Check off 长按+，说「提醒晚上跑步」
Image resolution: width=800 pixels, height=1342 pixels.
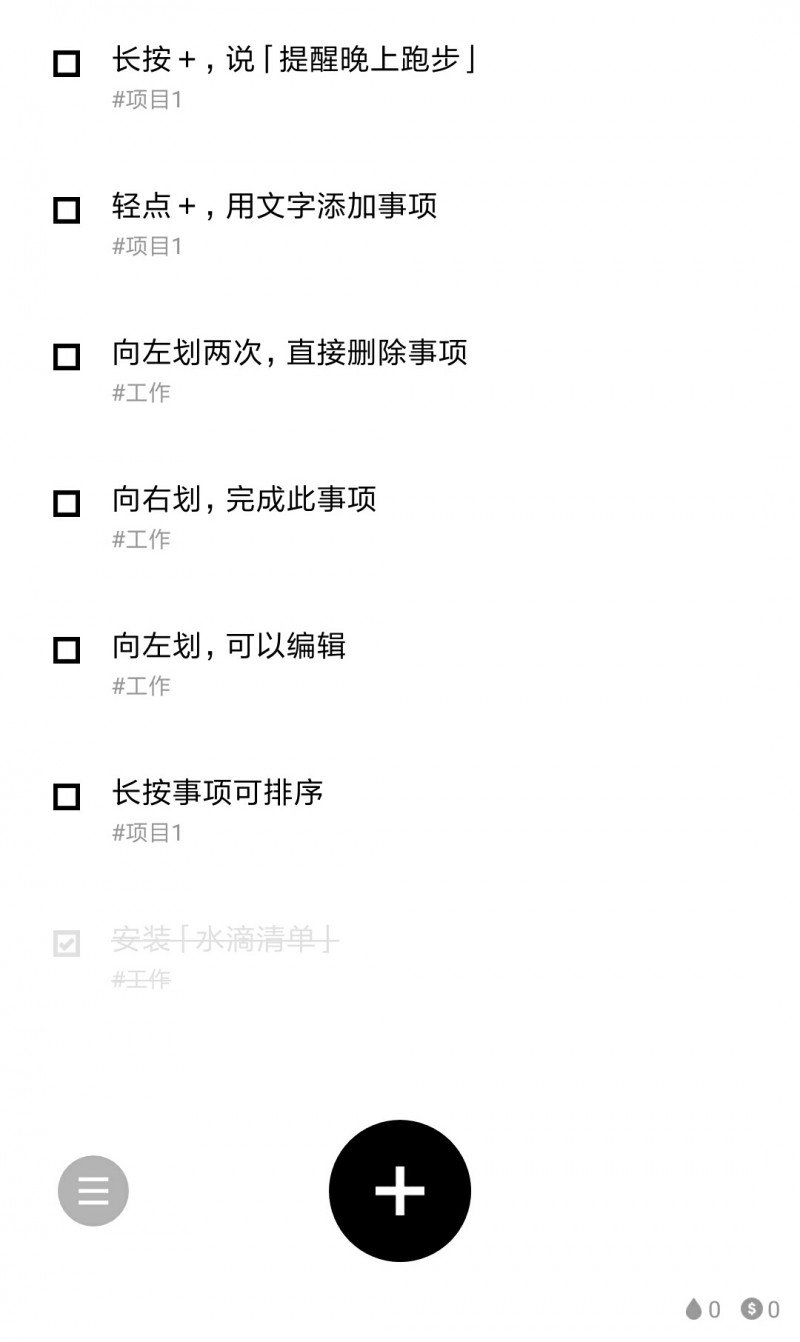click(x=66, y=64)
